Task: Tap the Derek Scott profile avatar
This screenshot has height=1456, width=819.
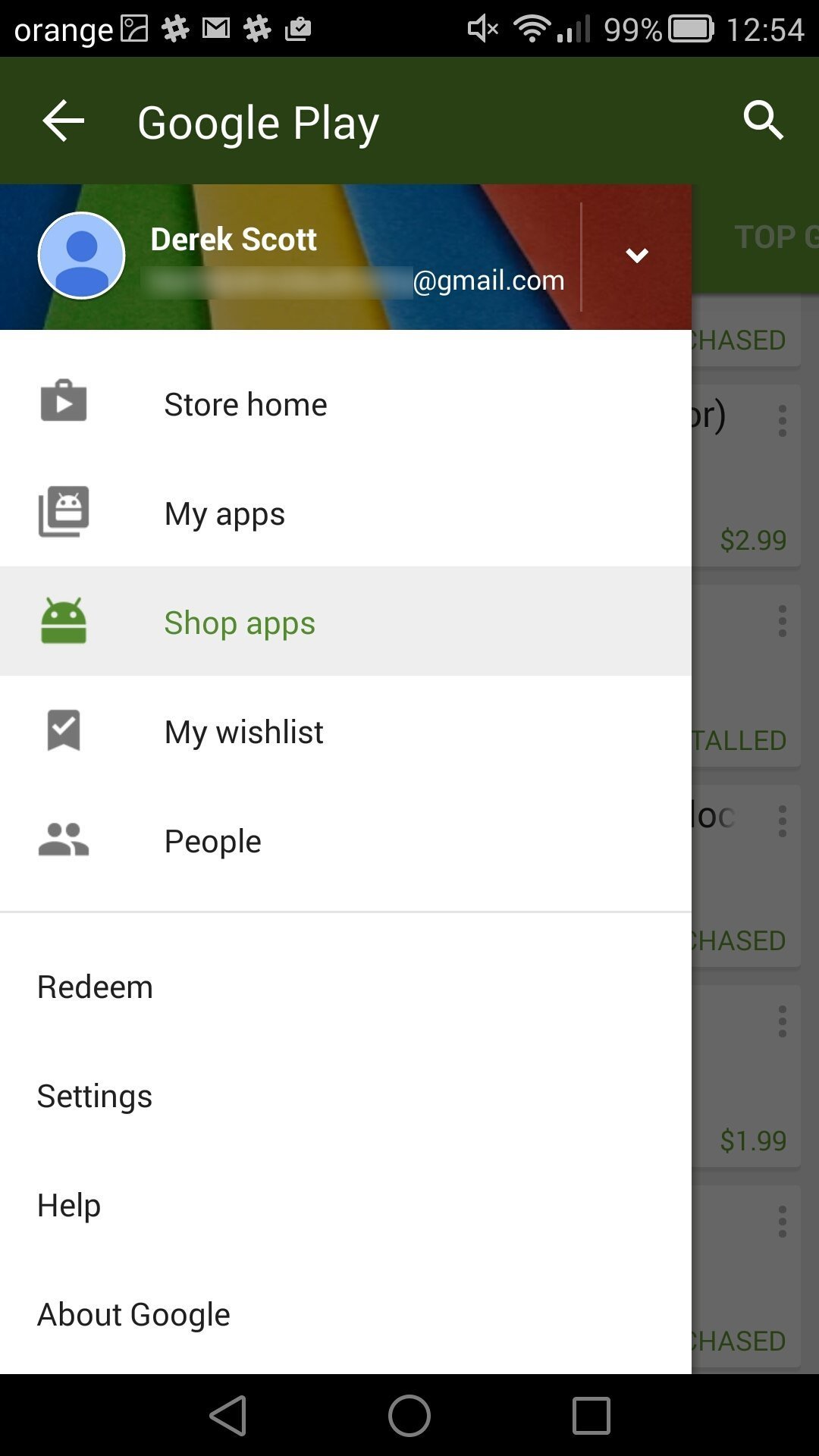Action: (82, 256)
